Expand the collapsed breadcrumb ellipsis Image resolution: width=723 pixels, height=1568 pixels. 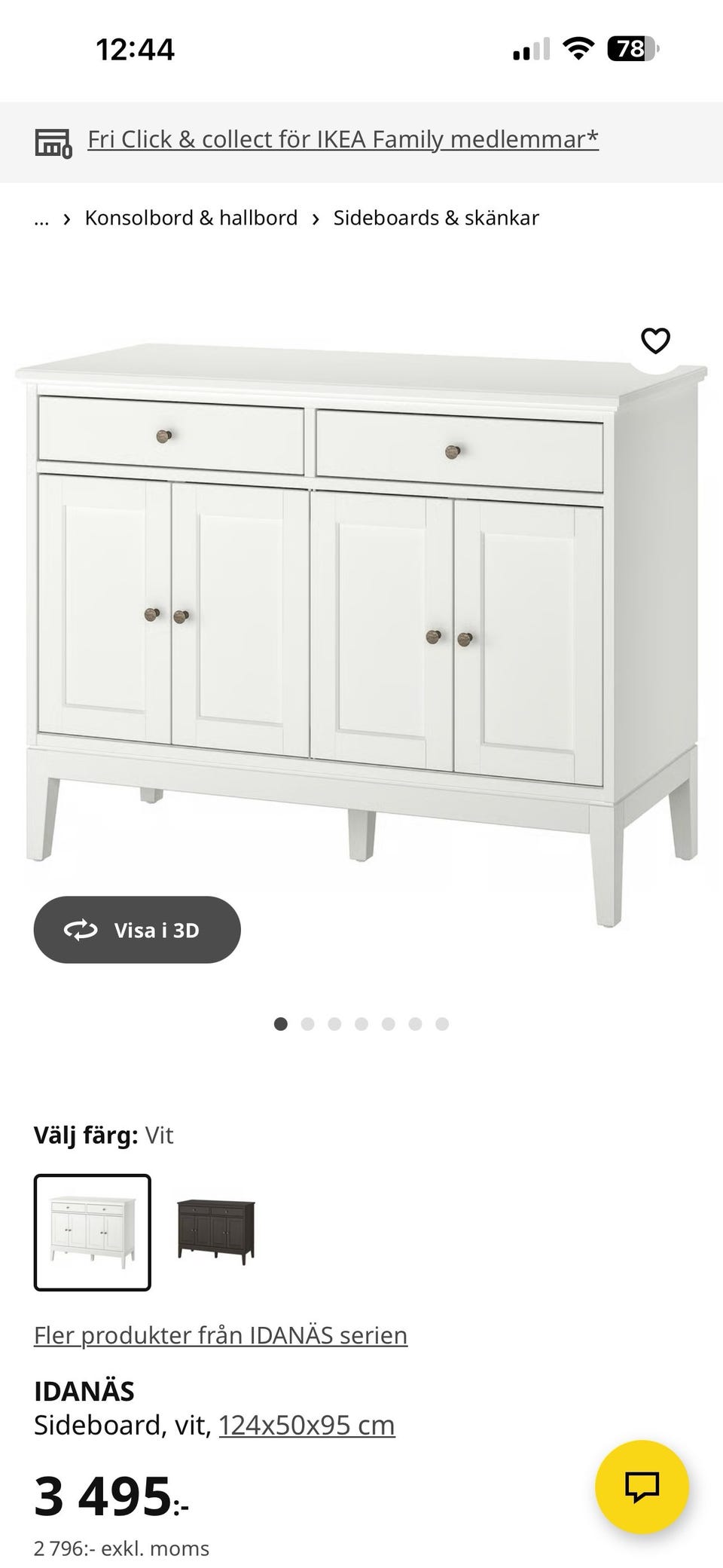click(41, 219)
